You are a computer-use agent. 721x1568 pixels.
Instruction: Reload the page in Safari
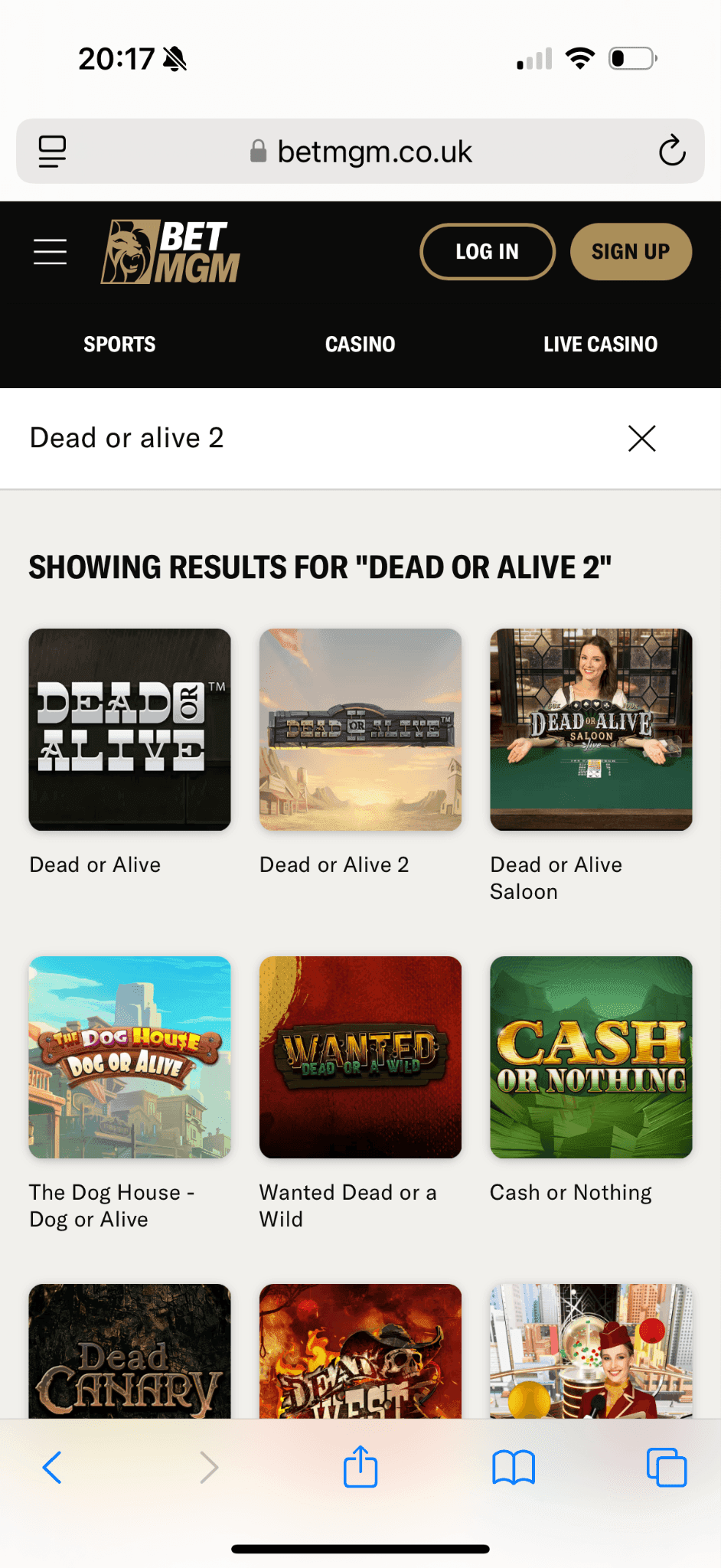click(x=671, y=151)
